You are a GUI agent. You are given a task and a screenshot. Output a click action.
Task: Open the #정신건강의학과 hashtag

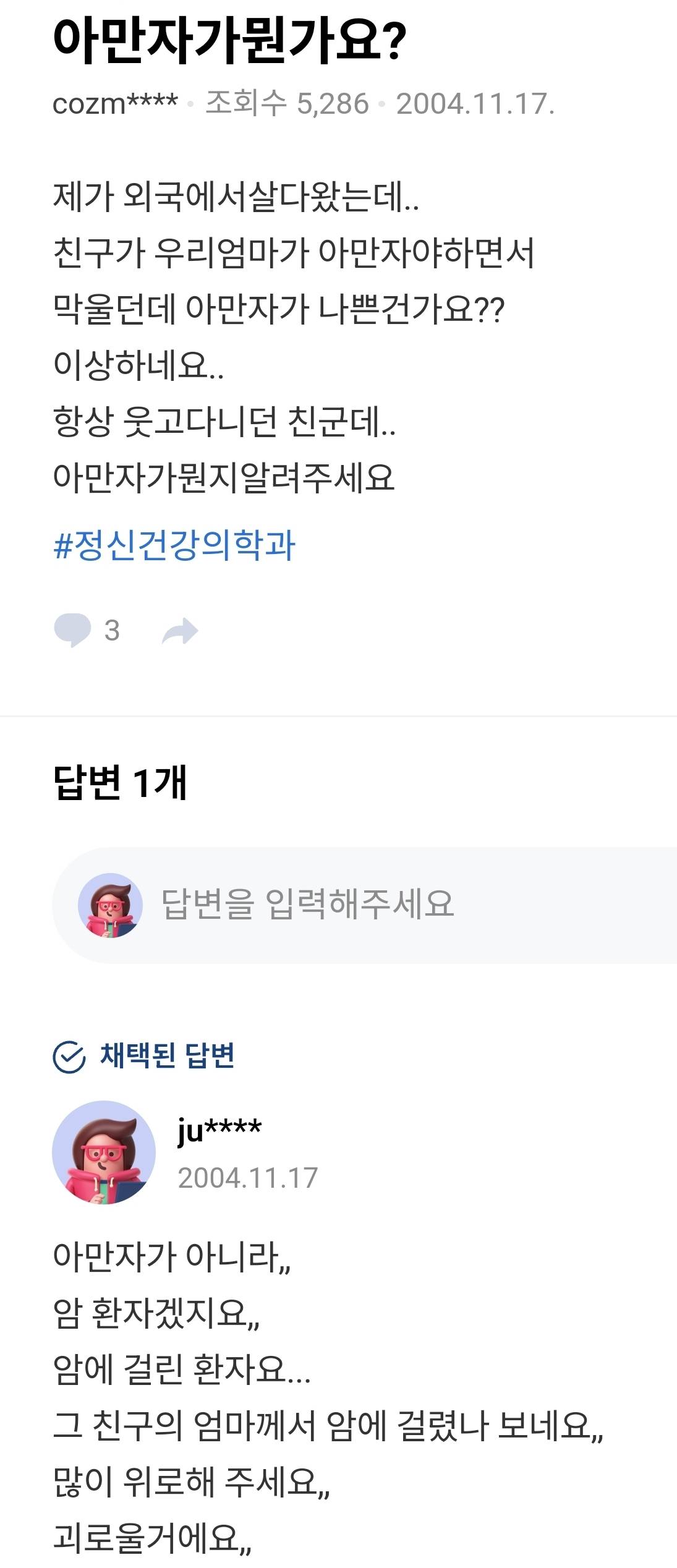point(174,545)
